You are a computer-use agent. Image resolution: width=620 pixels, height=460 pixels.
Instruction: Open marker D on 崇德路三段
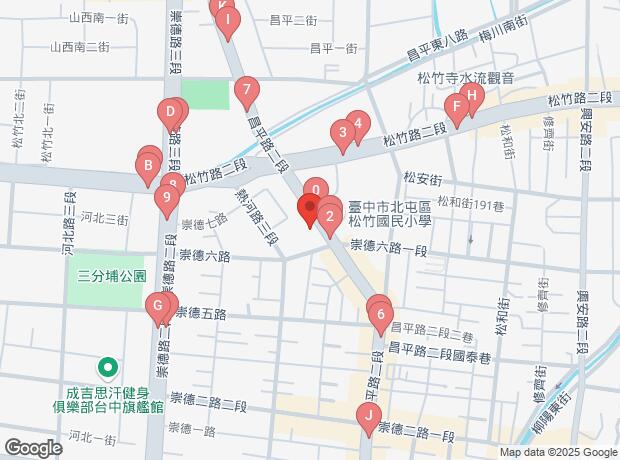coord(170,112)
